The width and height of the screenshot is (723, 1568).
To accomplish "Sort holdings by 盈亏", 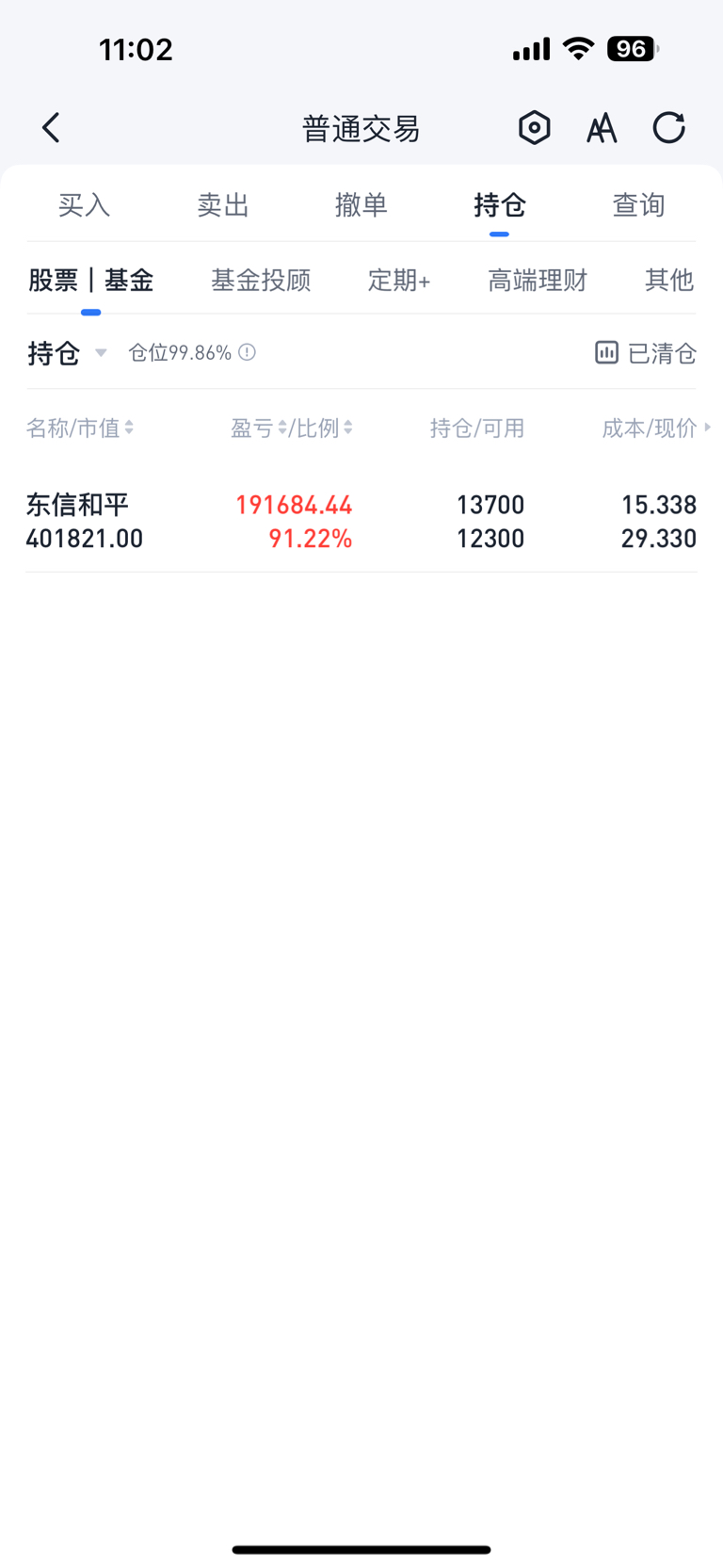I will tap(259, 428).
